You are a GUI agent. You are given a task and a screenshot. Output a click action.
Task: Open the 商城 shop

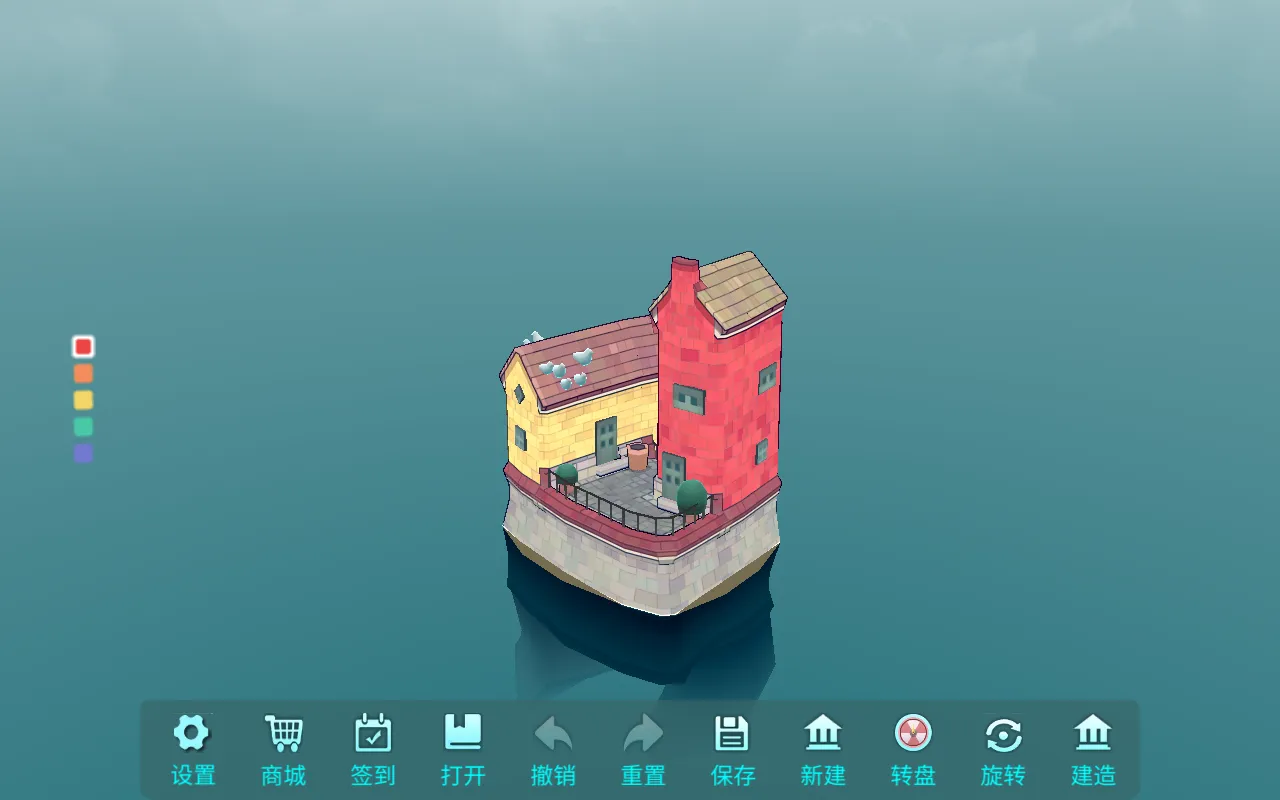[283, 748]
